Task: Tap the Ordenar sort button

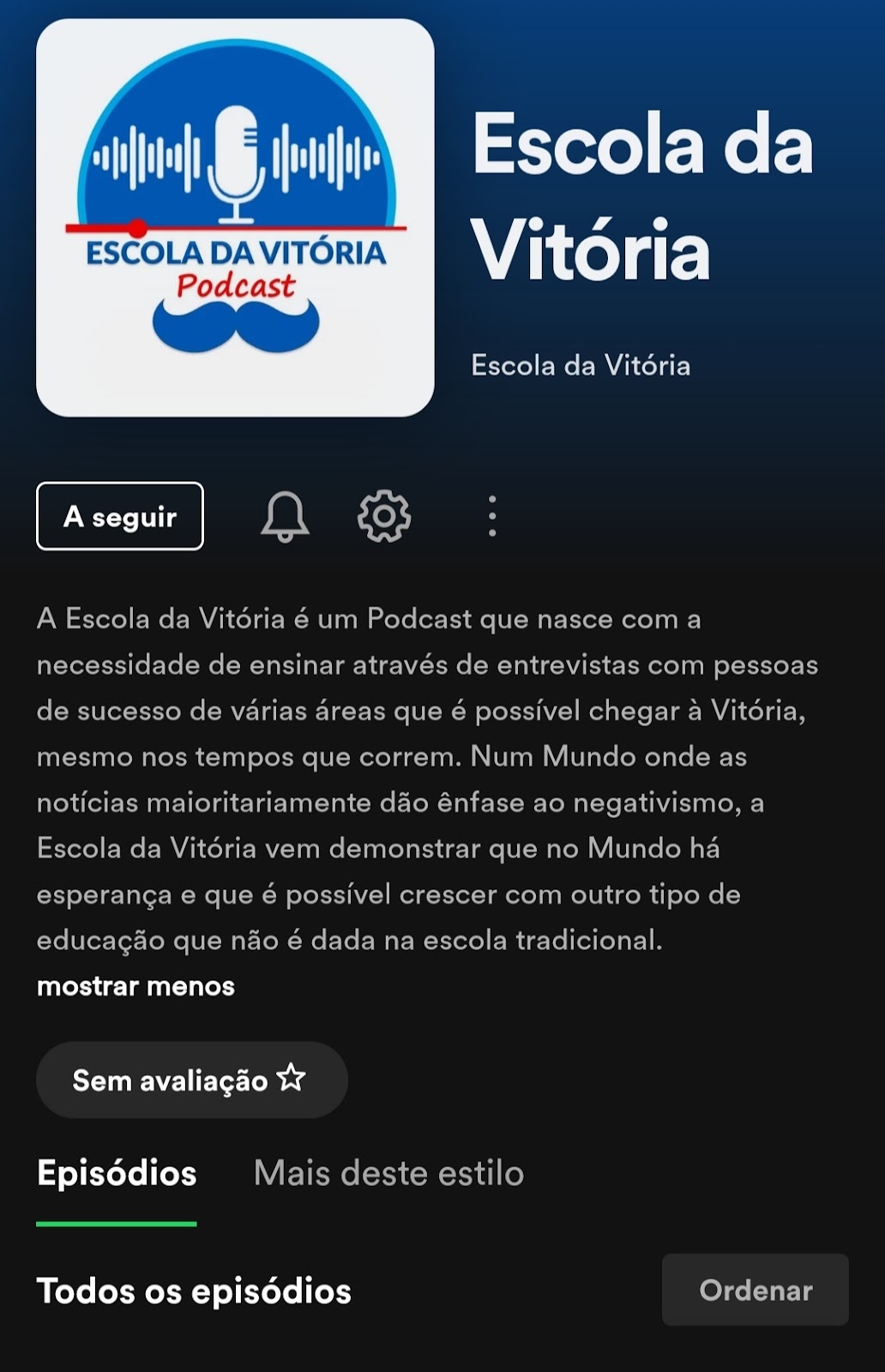Action: (x=755, y=1290)
